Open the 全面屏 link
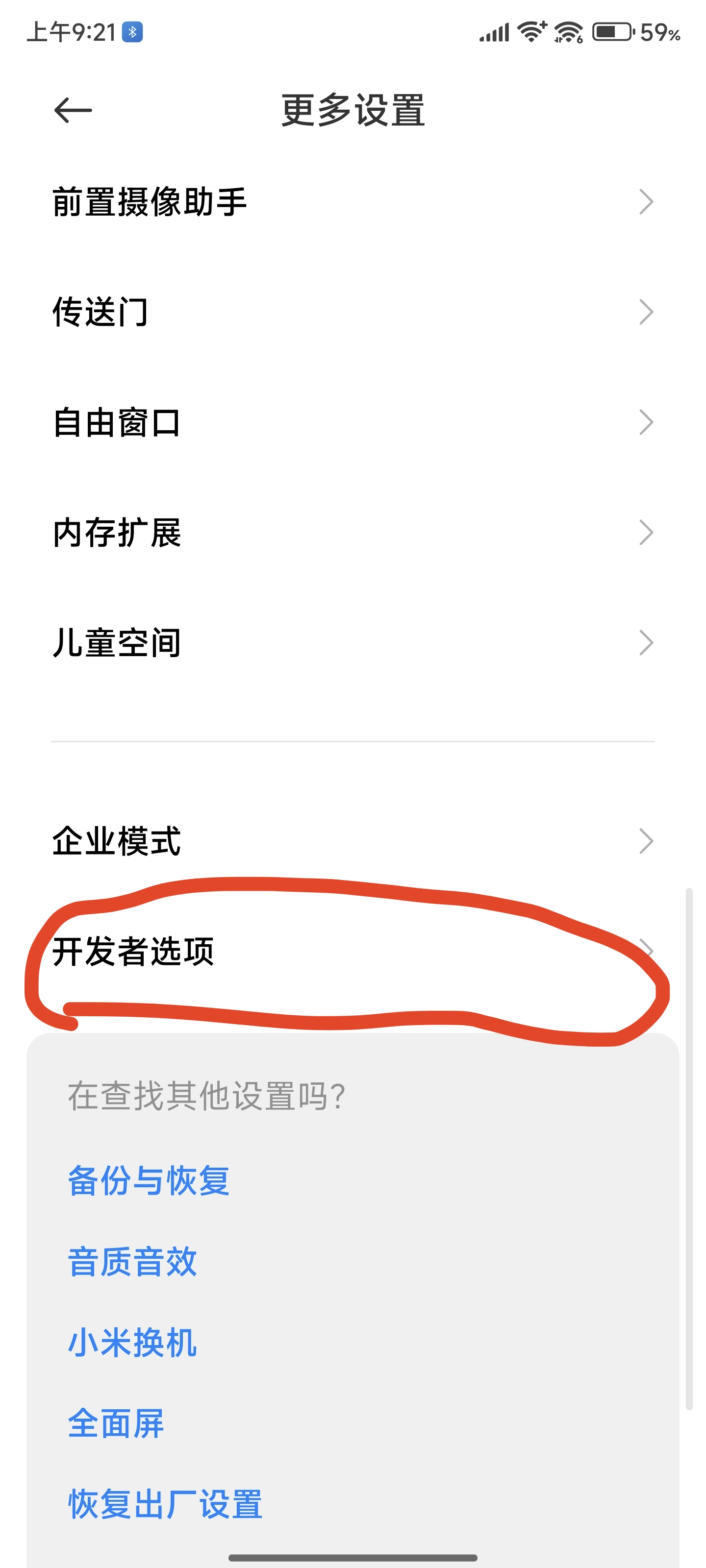The width and height of the screenshot is (706, 1568). point(116,1424)
